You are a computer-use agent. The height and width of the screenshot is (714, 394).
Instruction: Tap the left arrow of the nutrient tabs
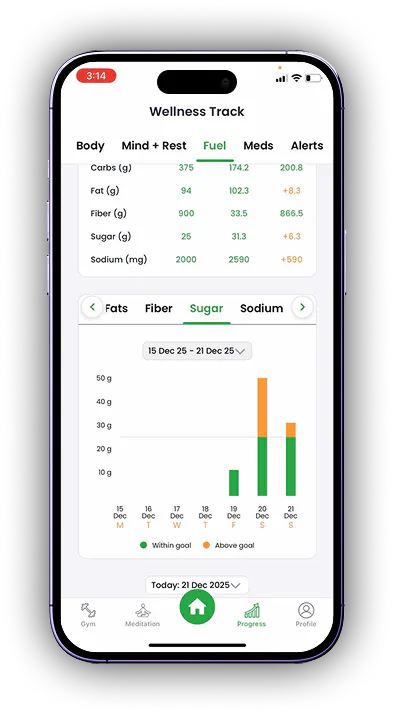(92, 307)
